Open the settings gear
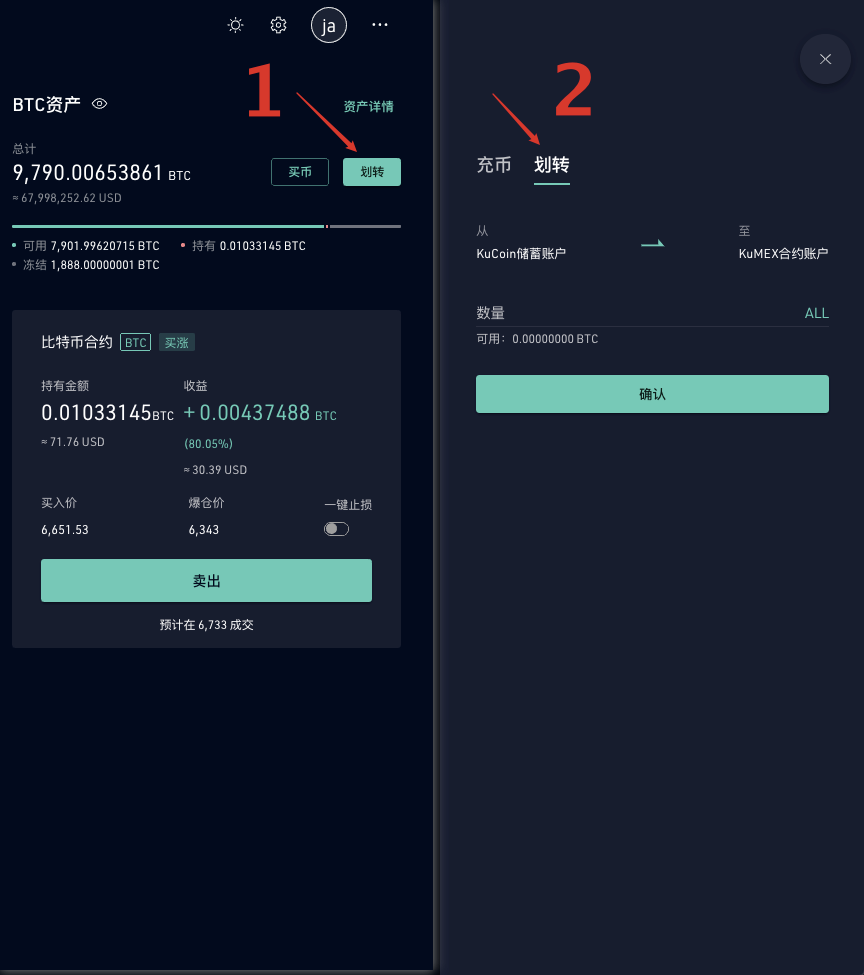 click(279, 25)
